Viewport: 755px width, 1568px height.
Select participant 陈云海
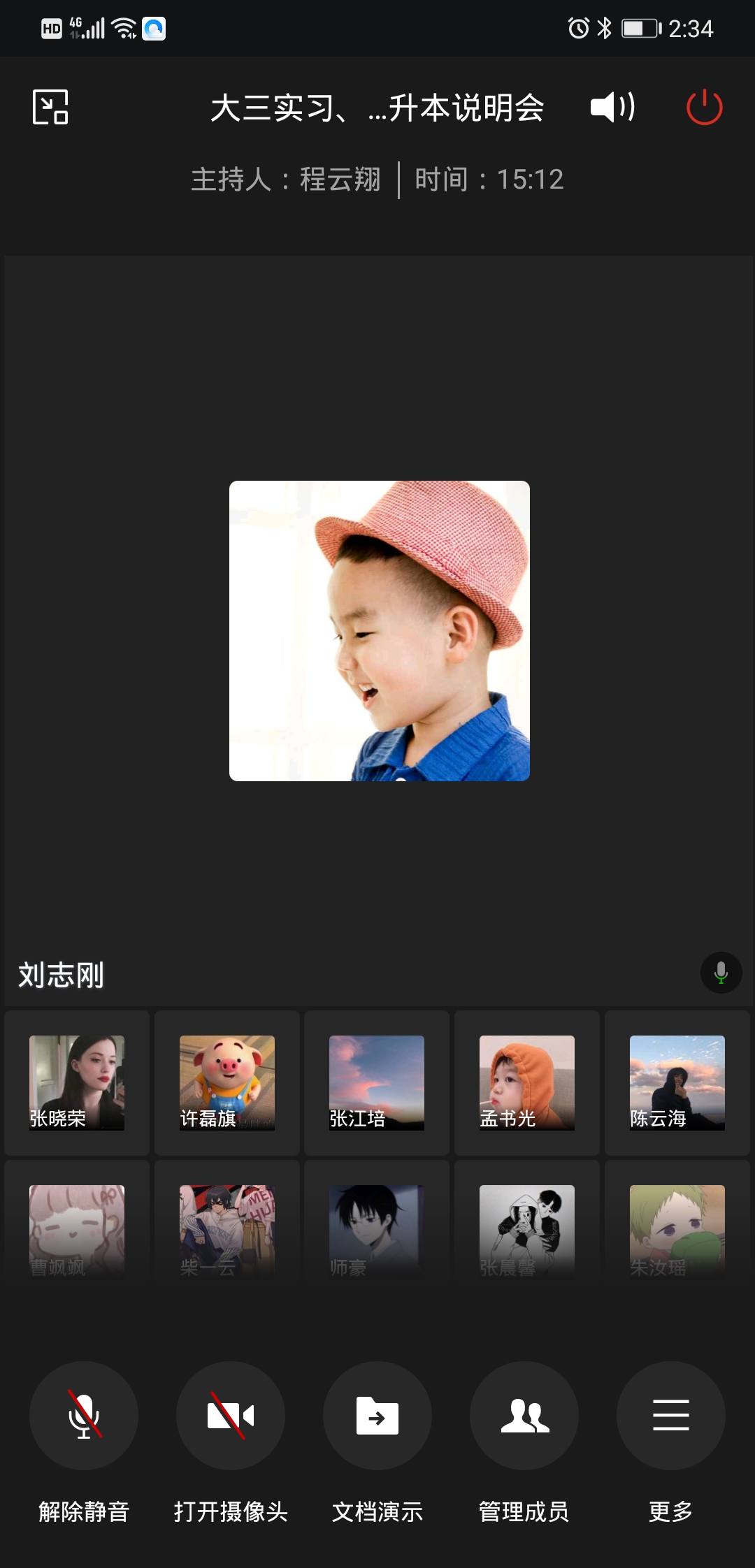point(677,1082)
